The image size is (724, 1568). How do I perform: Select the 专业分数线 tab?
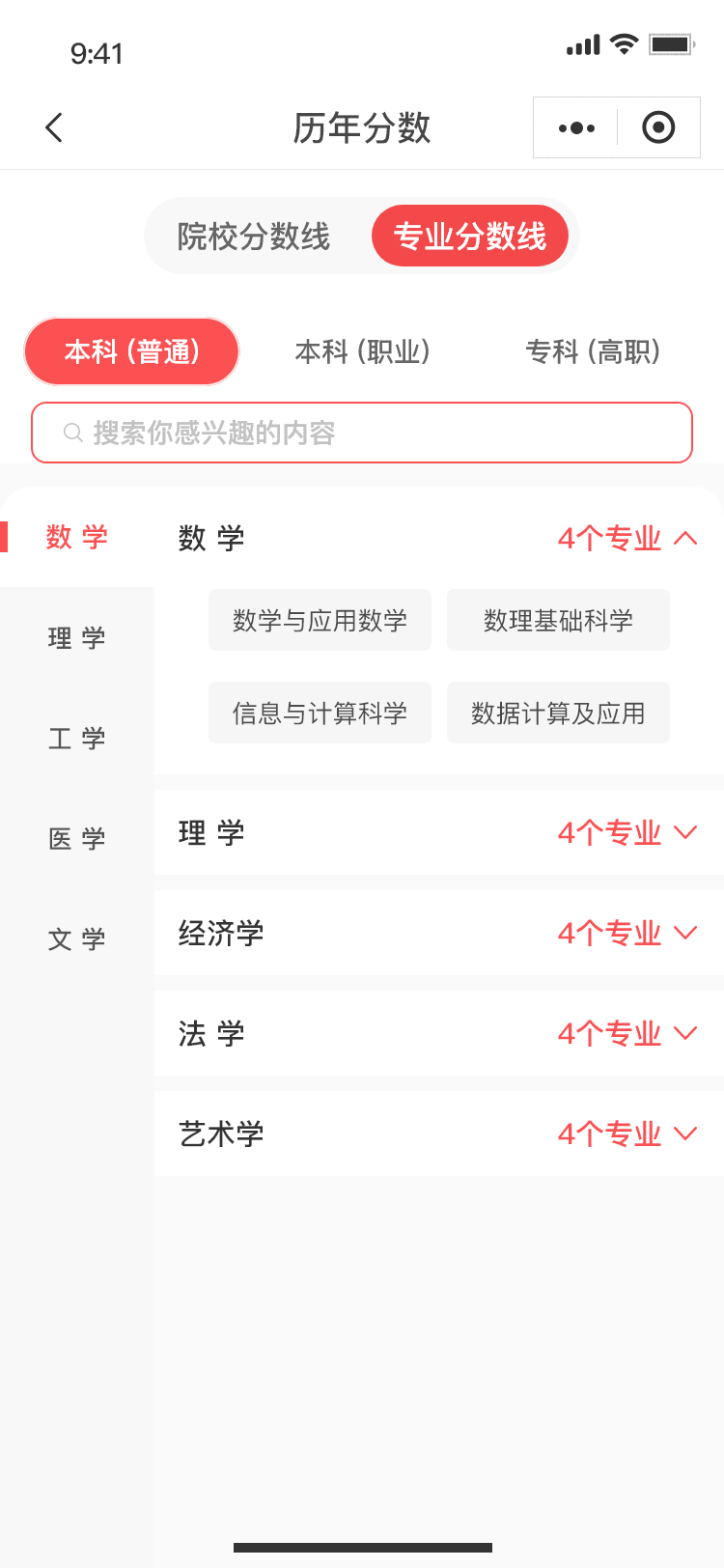click(470, 237)
